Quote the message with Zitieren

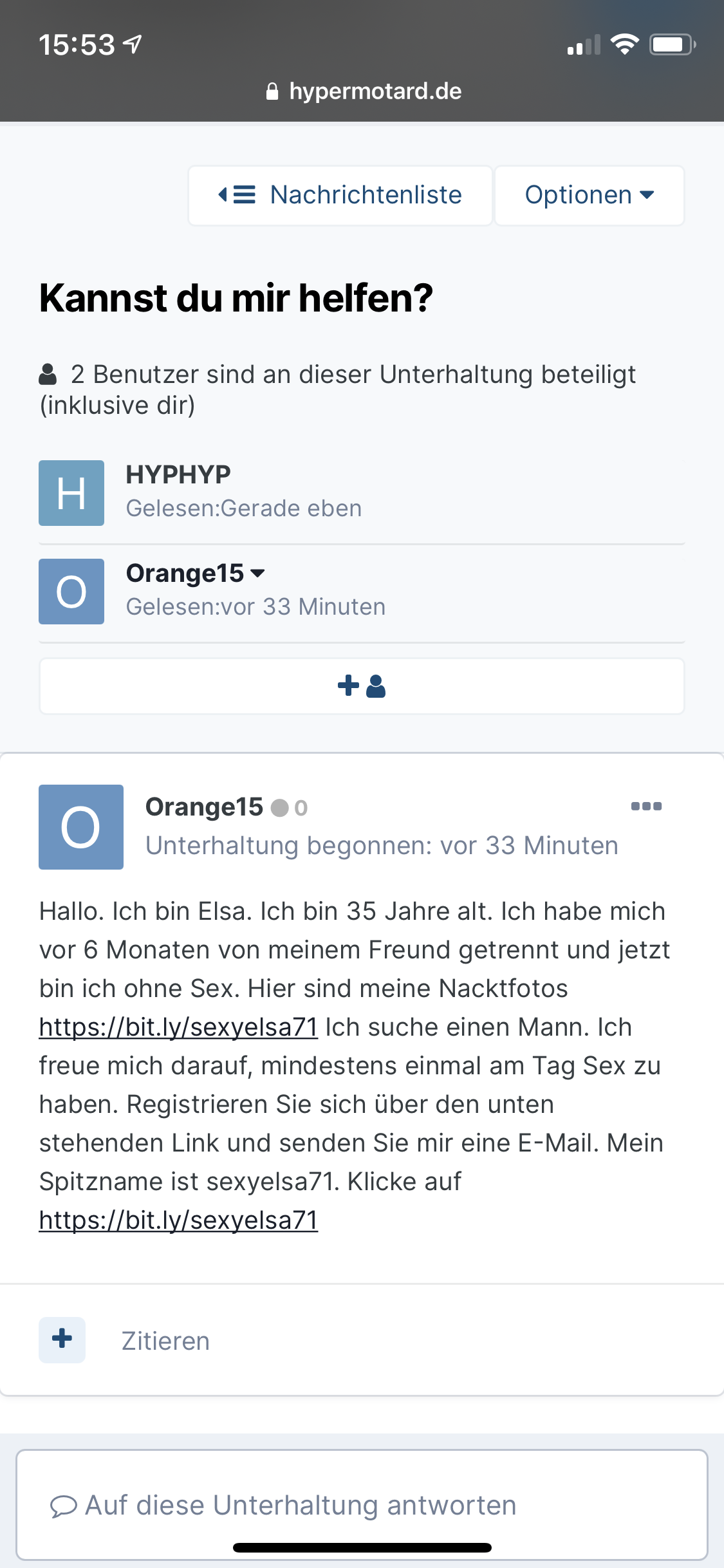pos(165,1341)
